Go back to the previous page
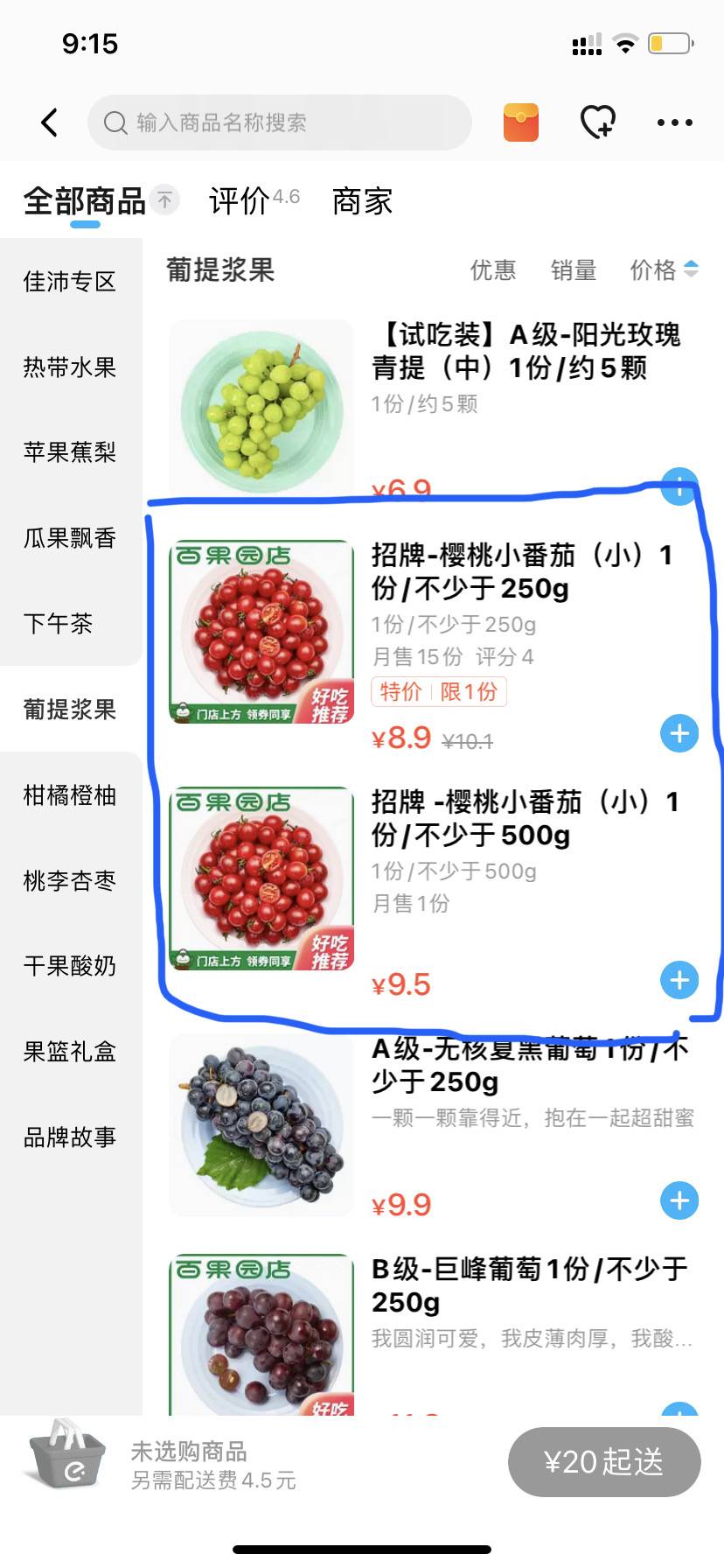724x1568 pixels. [x=50, y=122]
